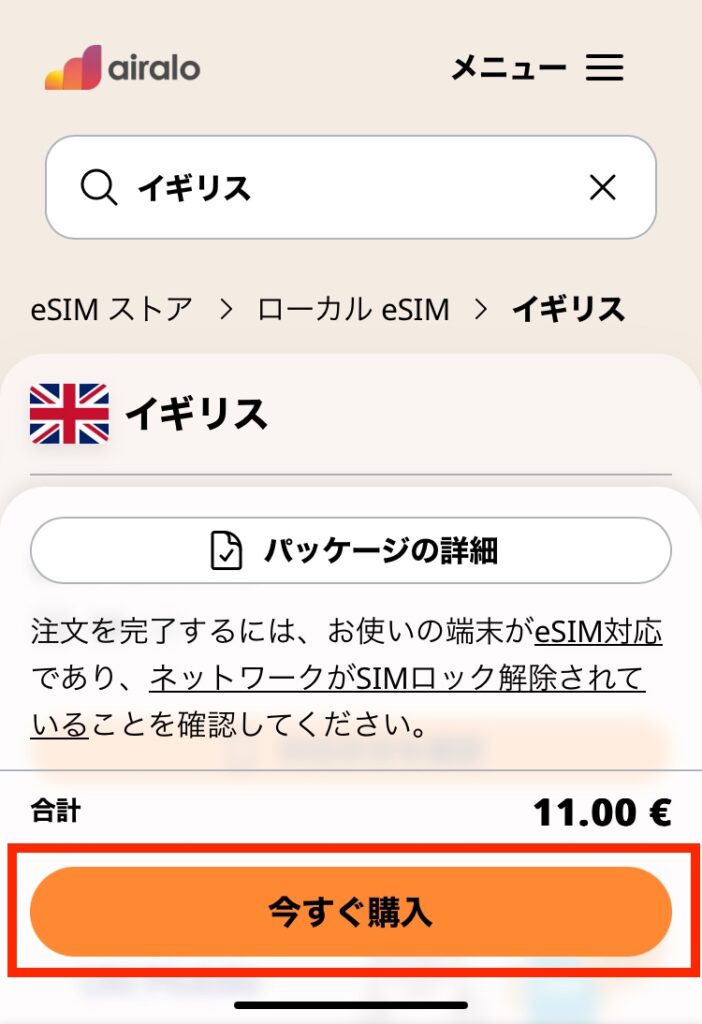Go to eSIM ストア breadcrumb

tap(111, 309)
